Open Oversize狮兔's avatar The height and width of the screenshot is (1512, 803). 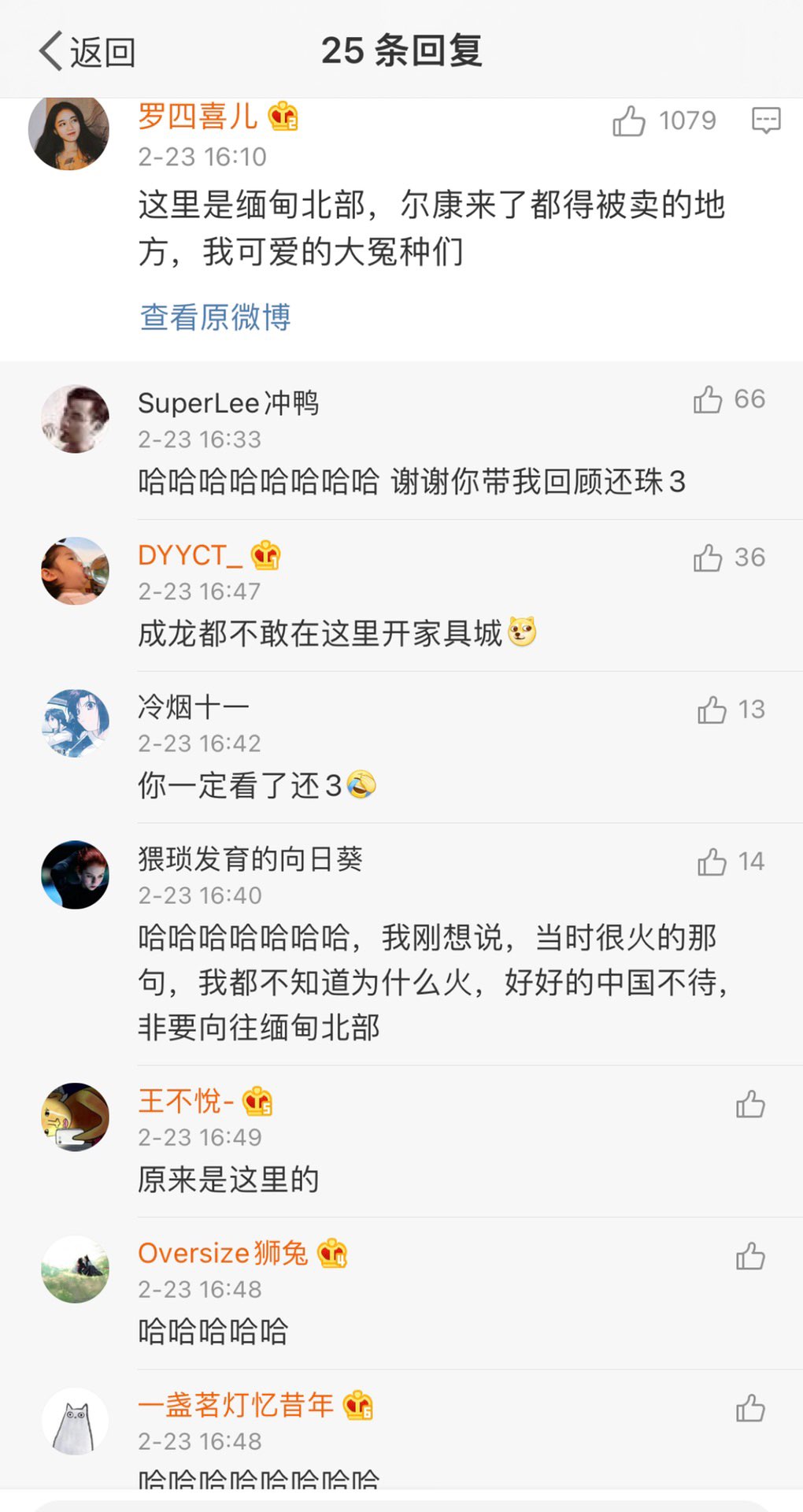(x=76, y=1269)
